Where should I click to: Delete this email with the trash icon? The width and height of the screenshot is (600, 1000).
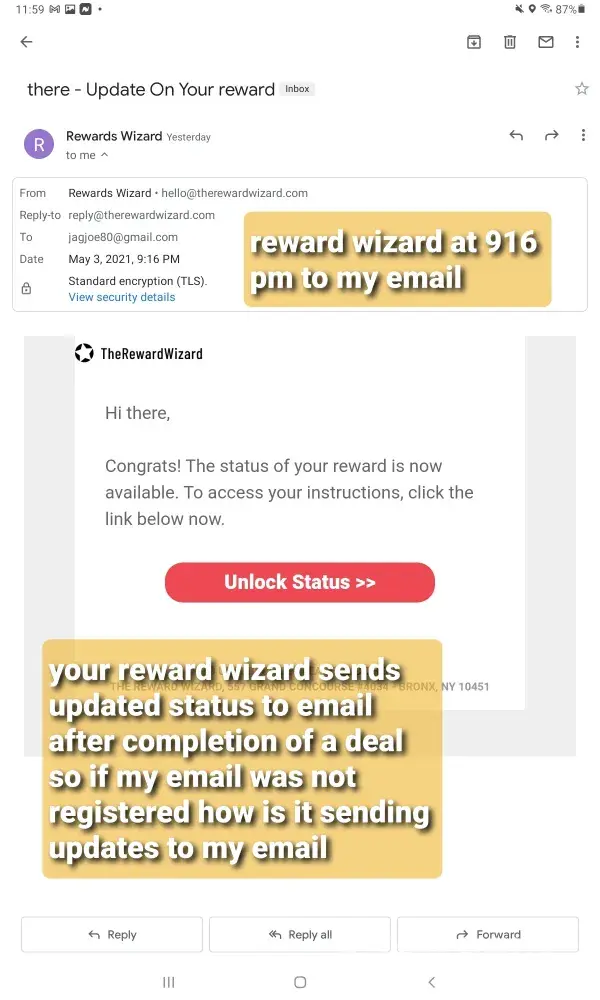click(510, 42)
